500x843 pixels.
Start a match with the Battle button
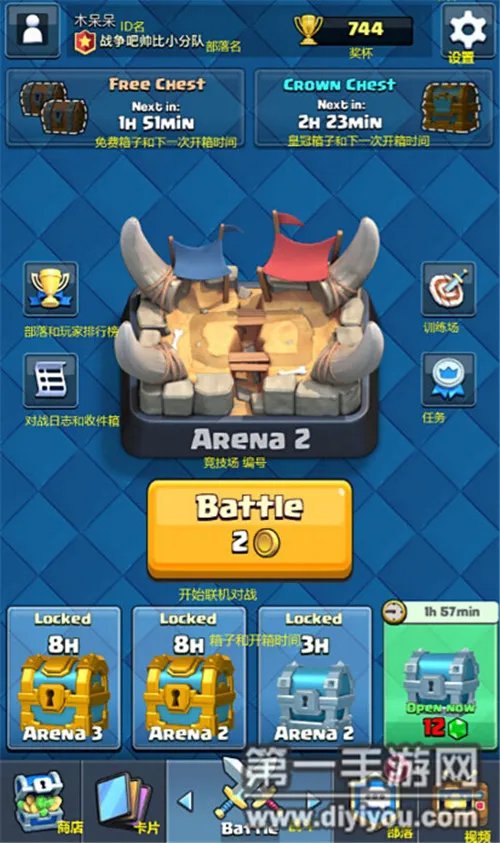[x=250, y=530]
